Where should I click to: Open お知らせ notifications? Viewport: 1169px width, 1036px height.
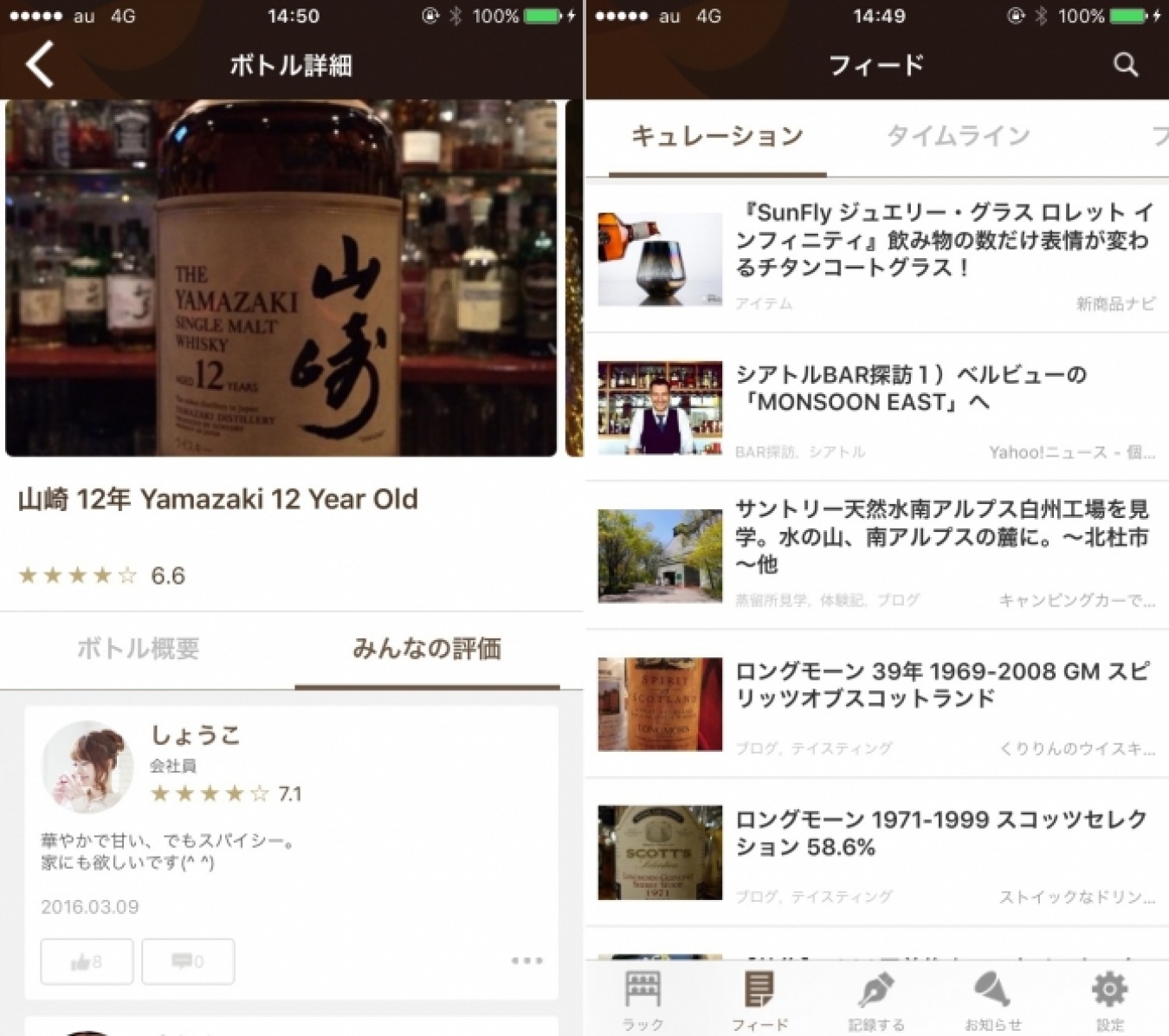[x=992, y=999]
